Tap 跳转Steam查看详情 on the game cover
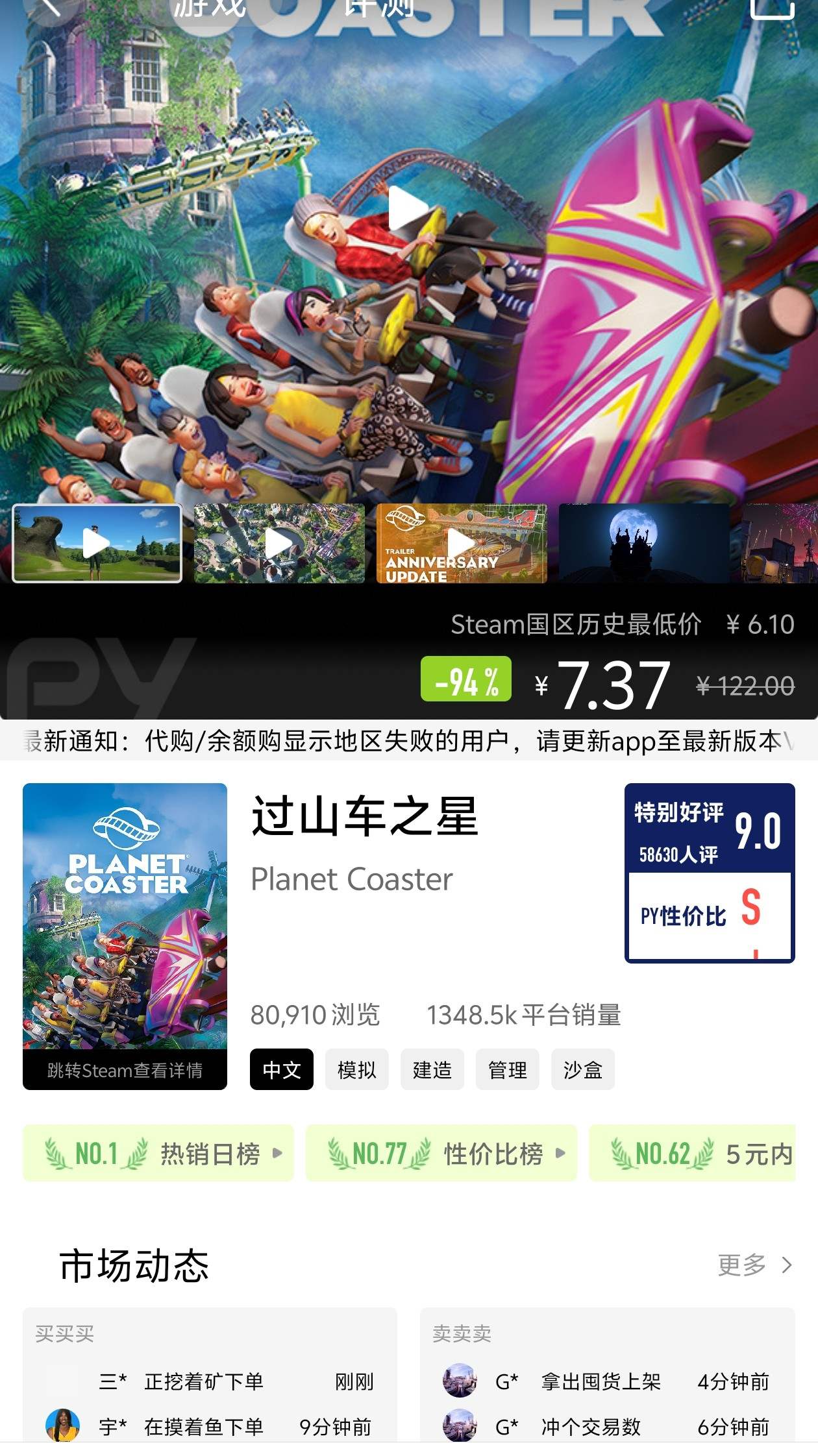 [125, 1070]
